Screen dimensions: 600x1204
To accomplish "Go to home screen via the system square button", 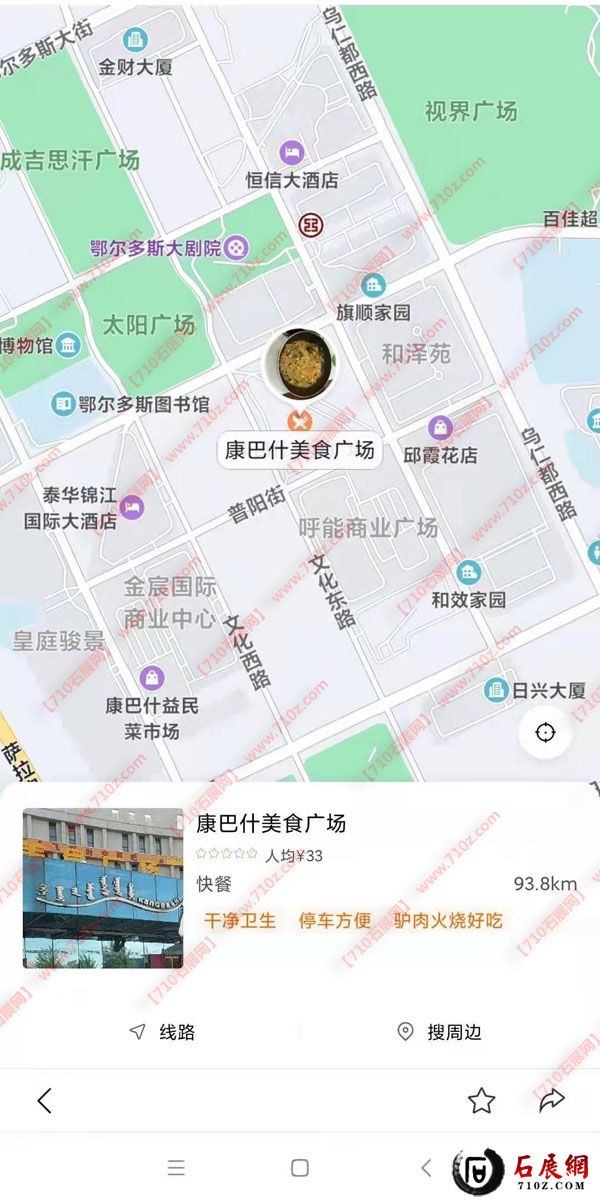I will pyautogui.click(x=299, y=1167).
